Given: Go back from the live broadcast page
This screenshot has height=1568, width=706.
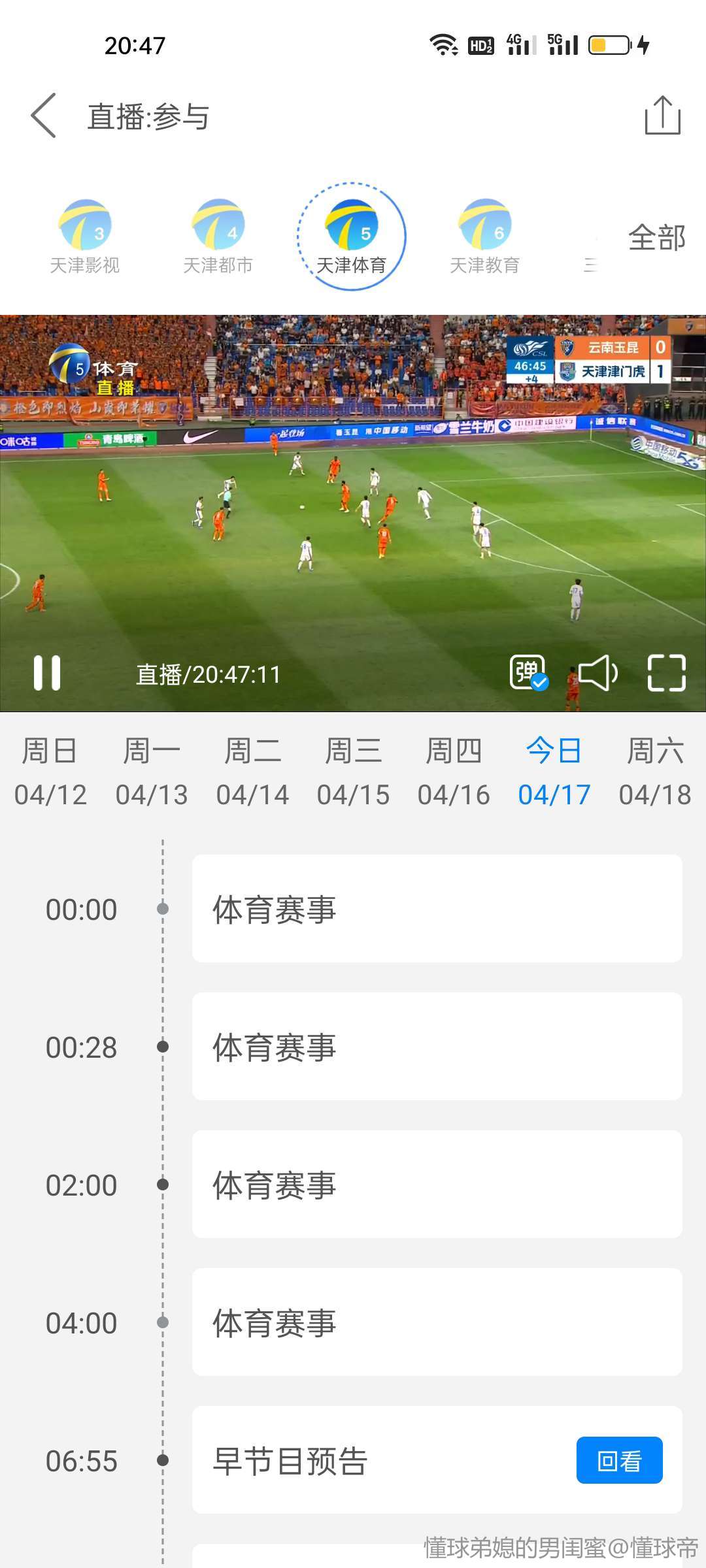Looking at the screenshot, I should click(44, 116).
